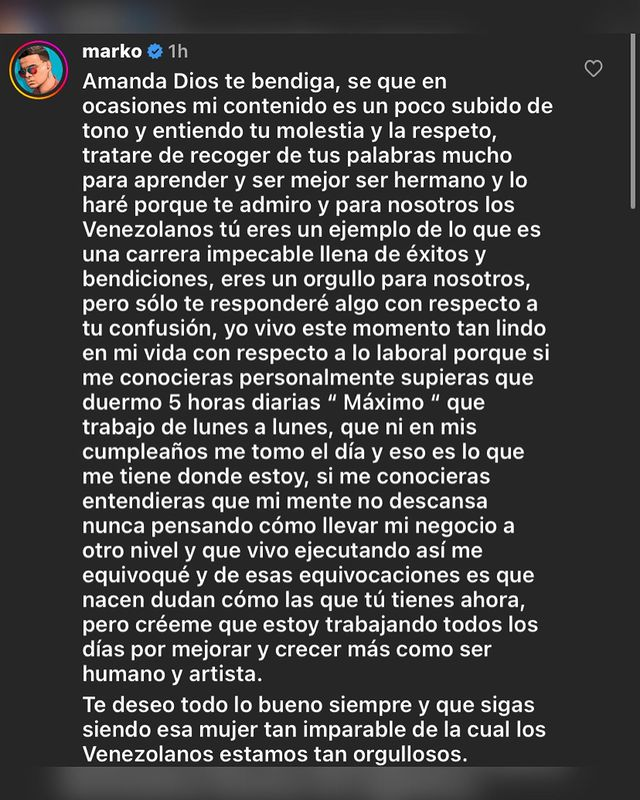Open the marko username link
This screenshot has width=640, height=800.
coord(108,50)
